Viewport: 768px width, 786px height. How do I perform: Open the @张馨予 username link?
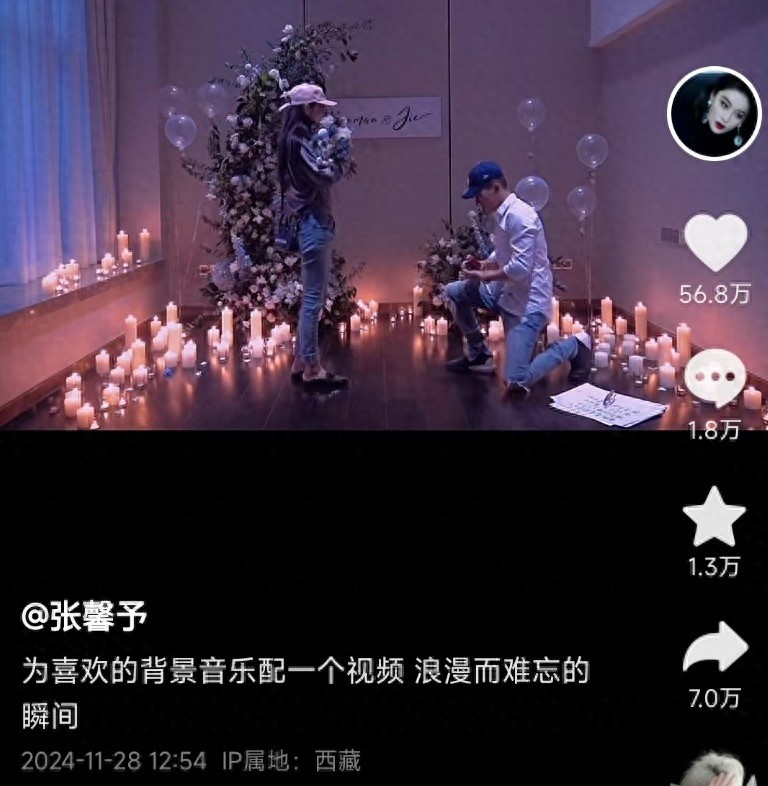[x=84, y=617]
